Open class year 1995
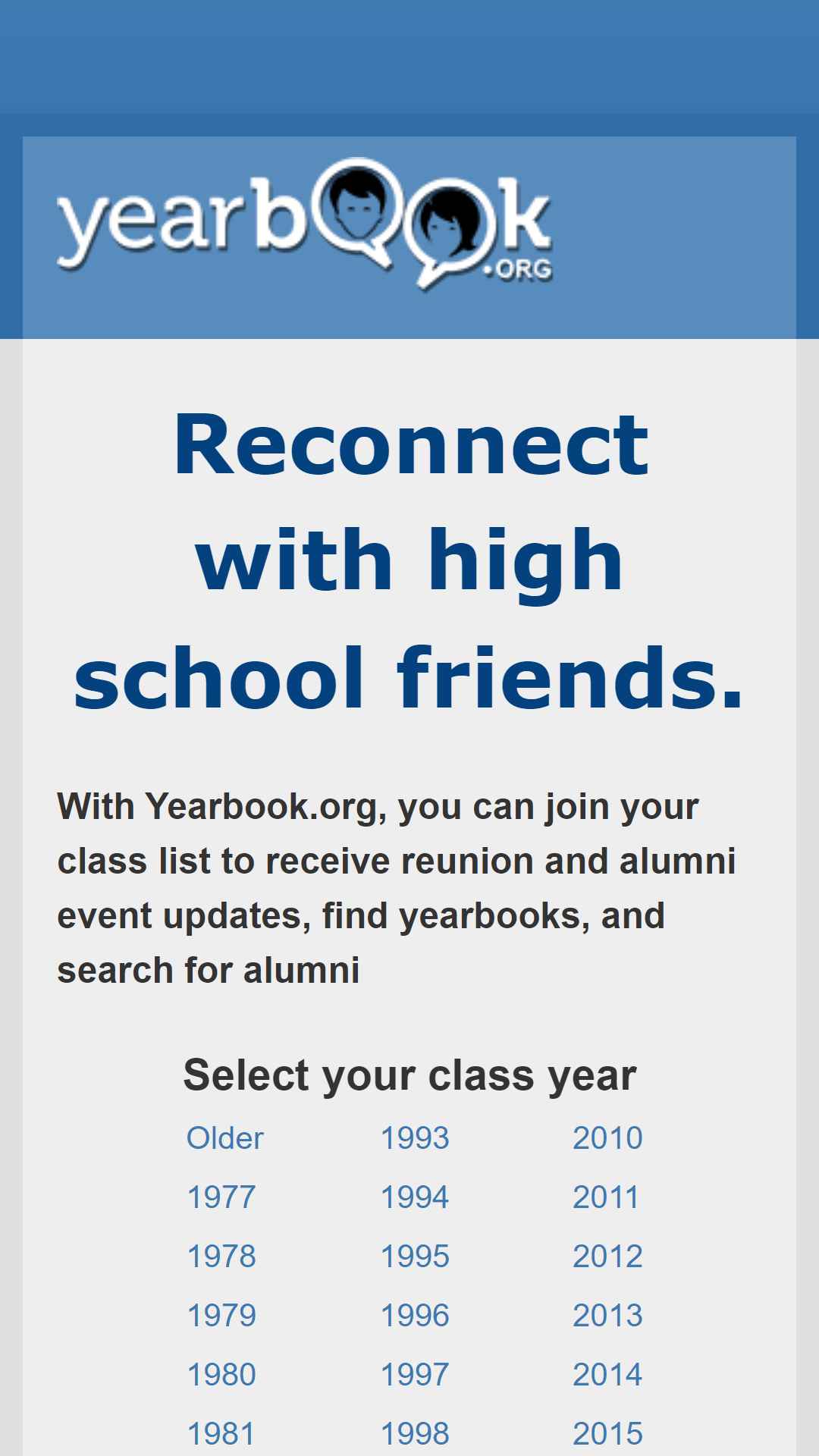Image resolution: width=819 pixels, height=1456 pixels. tap(415, 1257)
